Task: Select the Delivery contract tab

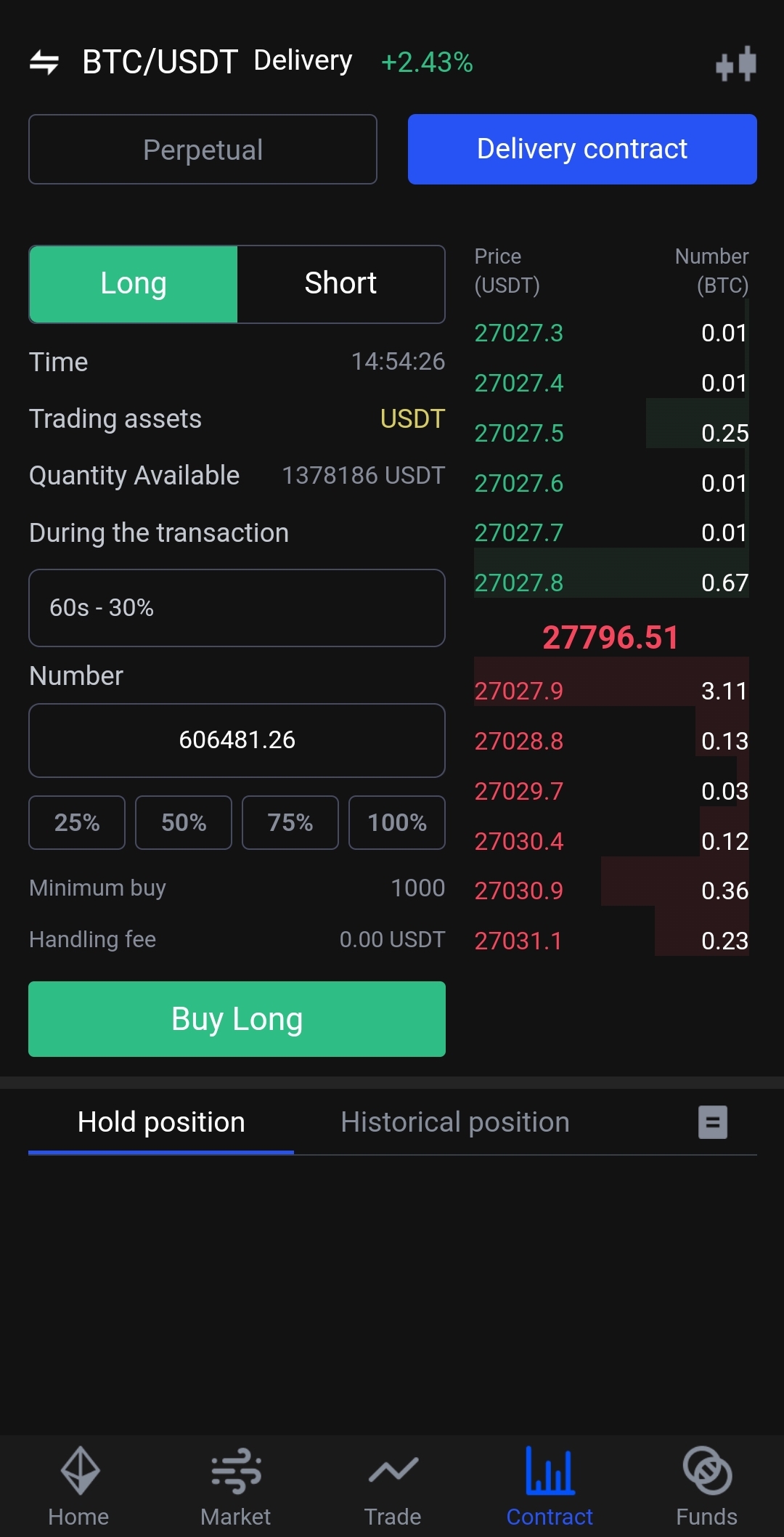Action: point(582,150)
